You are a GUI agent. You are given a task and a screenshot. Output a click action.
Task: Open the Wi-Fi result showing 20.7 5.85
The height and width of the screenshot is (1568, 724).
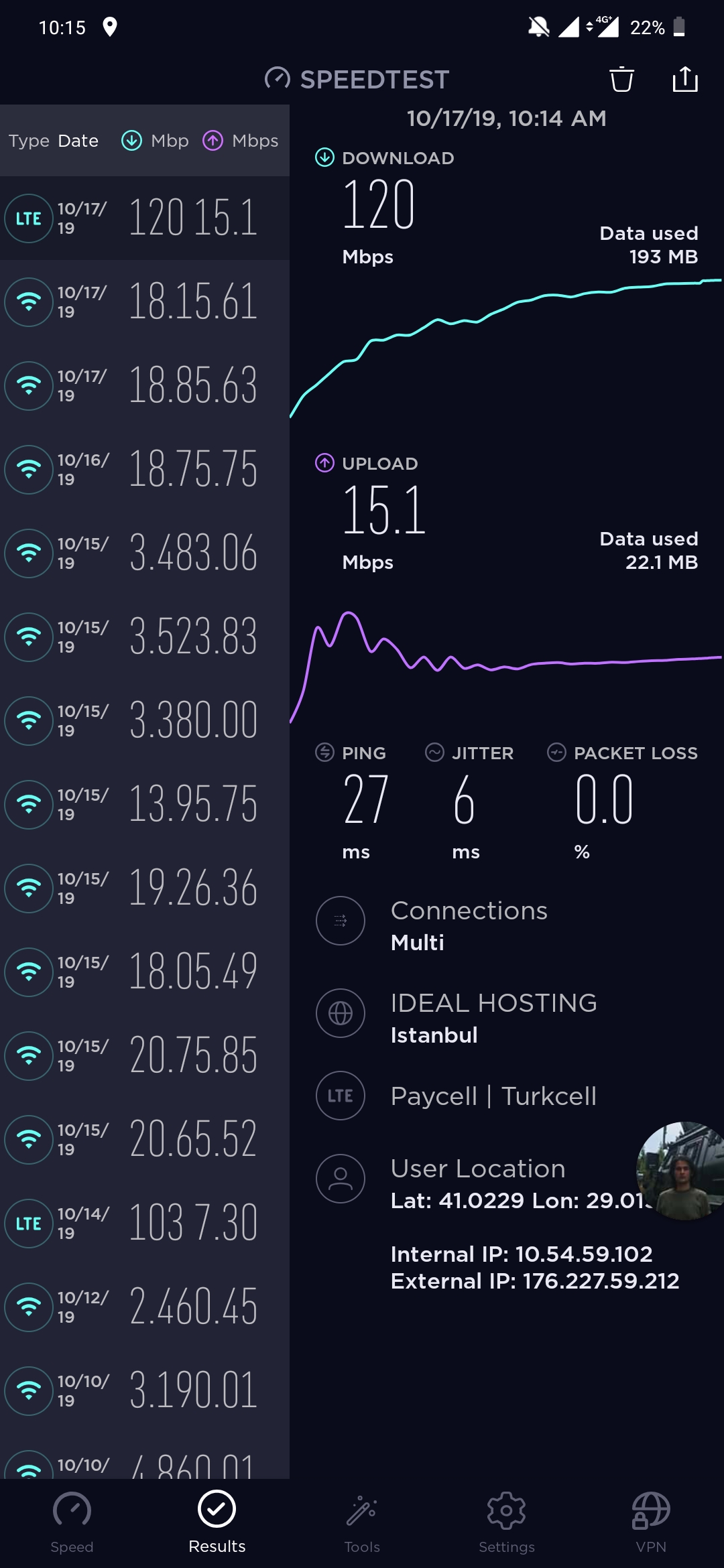tap(145, 1055)
